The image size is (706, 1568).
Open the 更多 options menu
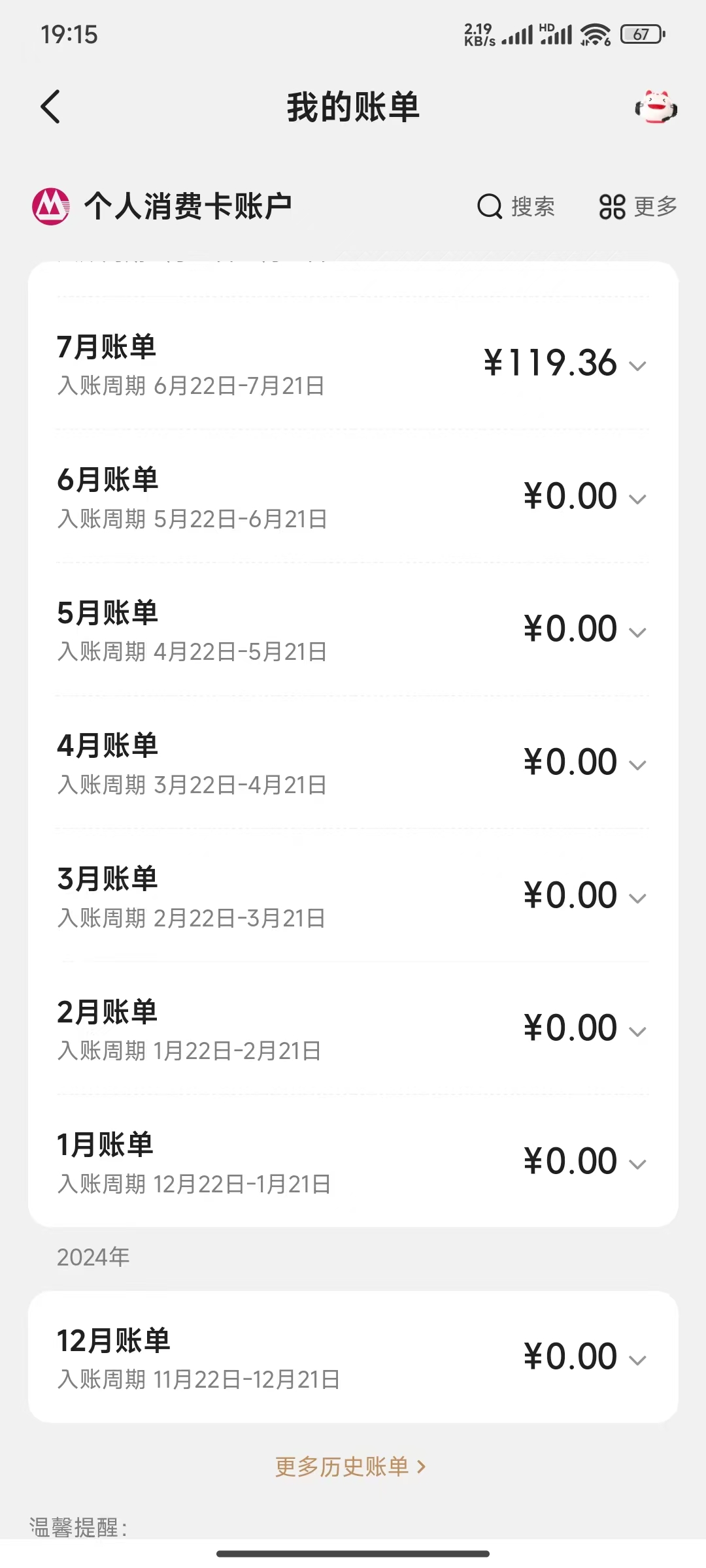[x=638, y=206]
